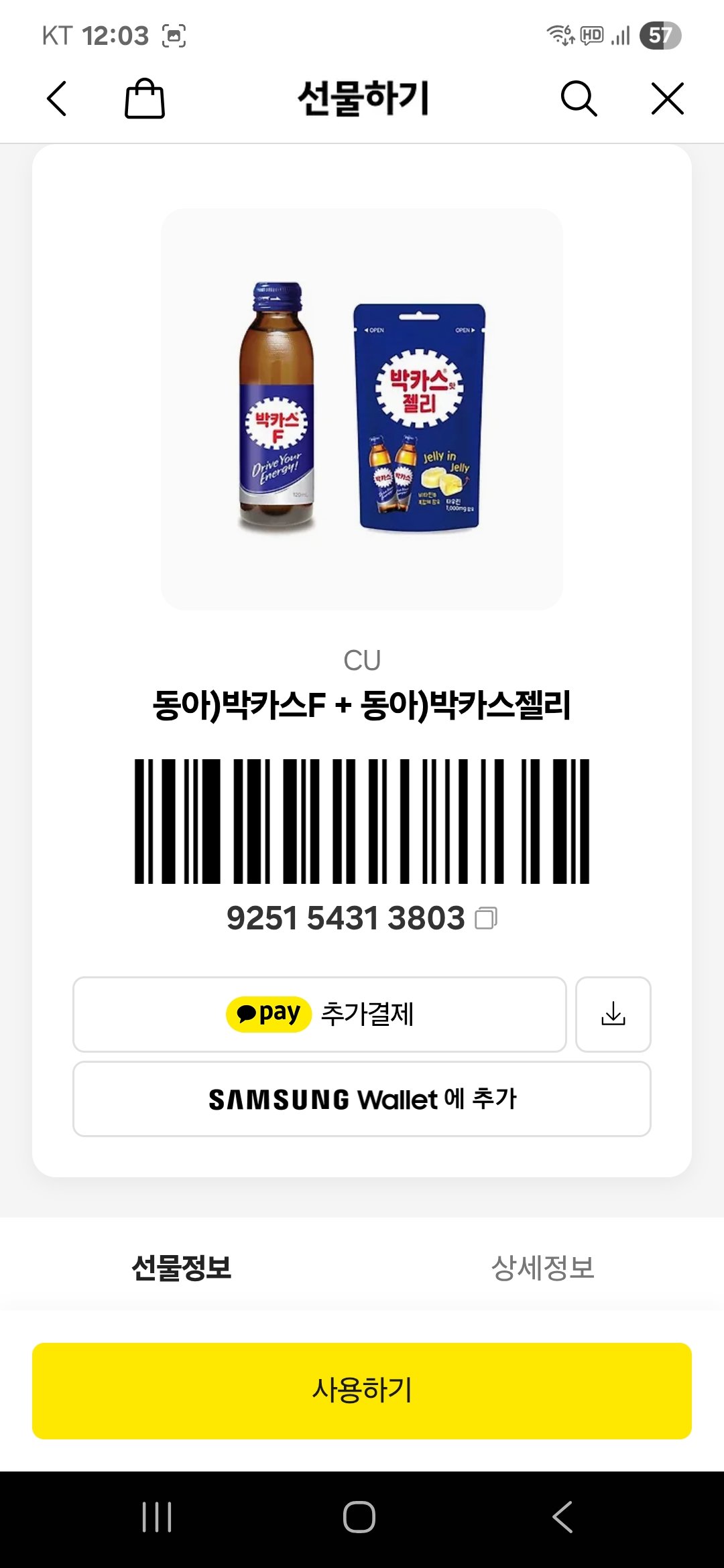Tap the download icon next to 추가결제

click(612, 1015)
